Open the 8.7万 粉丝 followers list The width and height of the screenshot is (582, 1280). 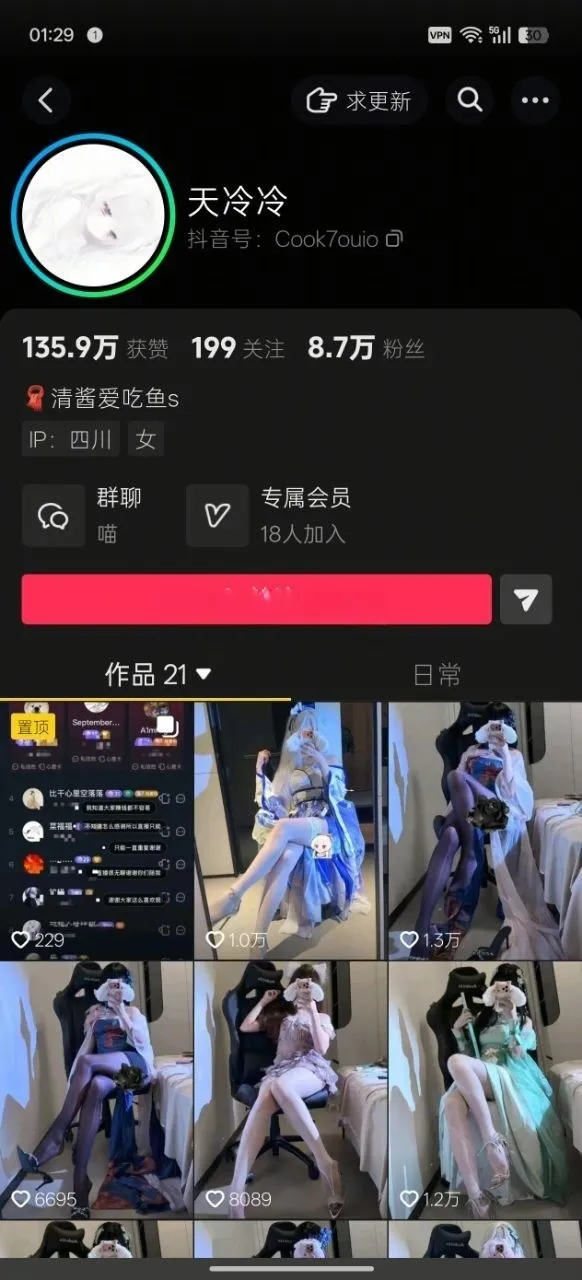coord(366,348)
